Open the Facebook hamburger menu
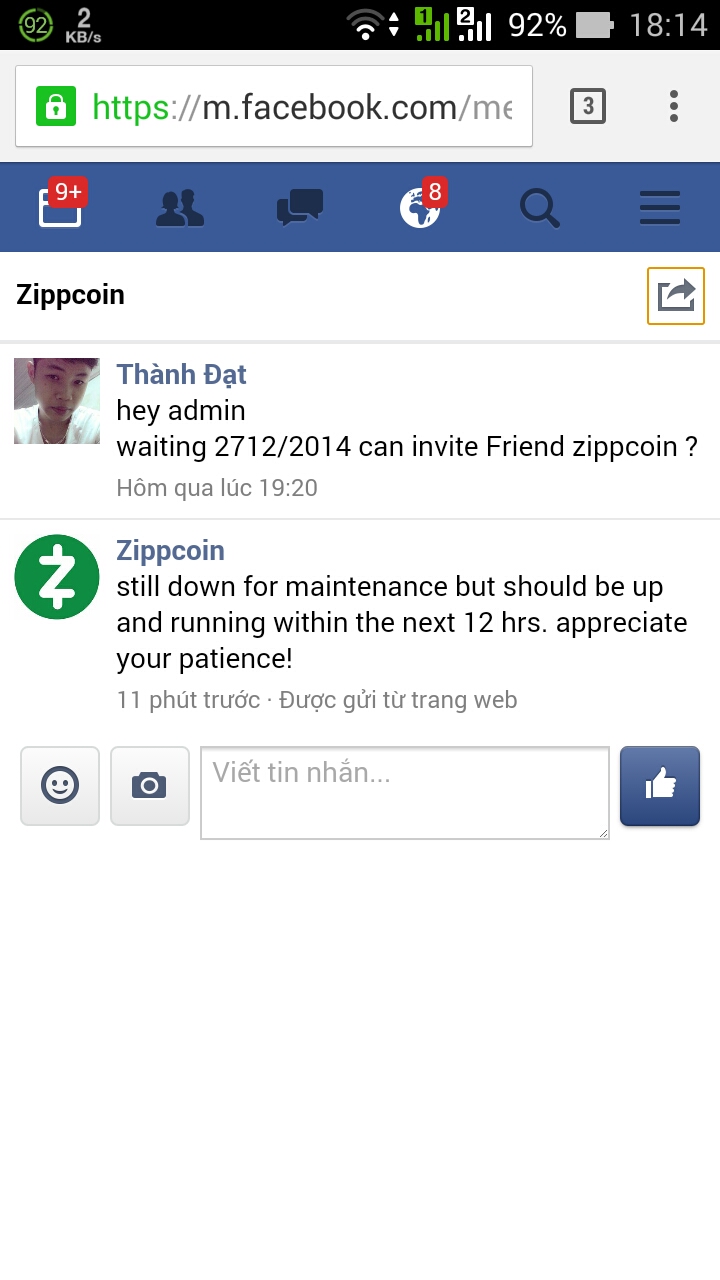Image resolution: width=720 pixels, height=1280 pixels. [660, 208]
